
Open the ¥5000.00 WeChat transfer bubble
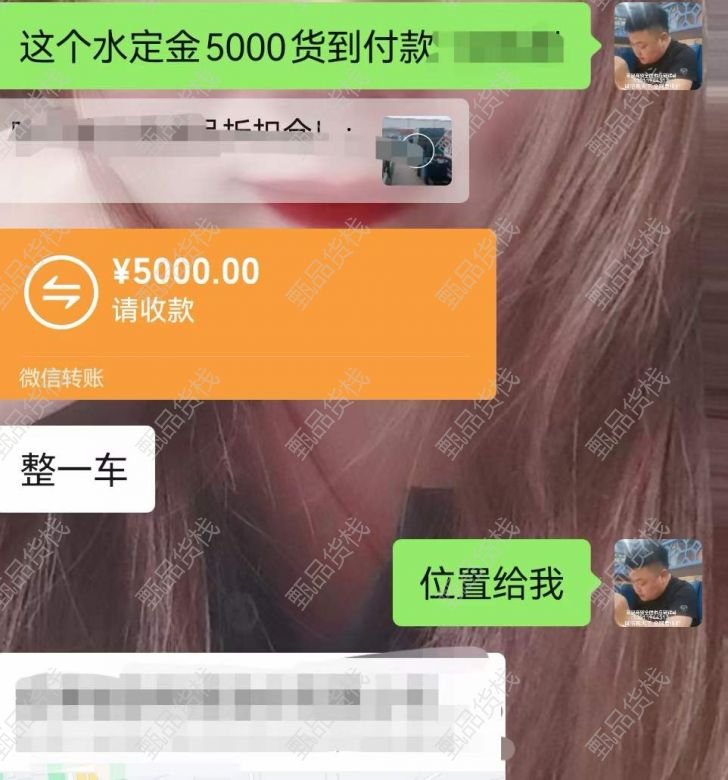(x=247, y=313)
